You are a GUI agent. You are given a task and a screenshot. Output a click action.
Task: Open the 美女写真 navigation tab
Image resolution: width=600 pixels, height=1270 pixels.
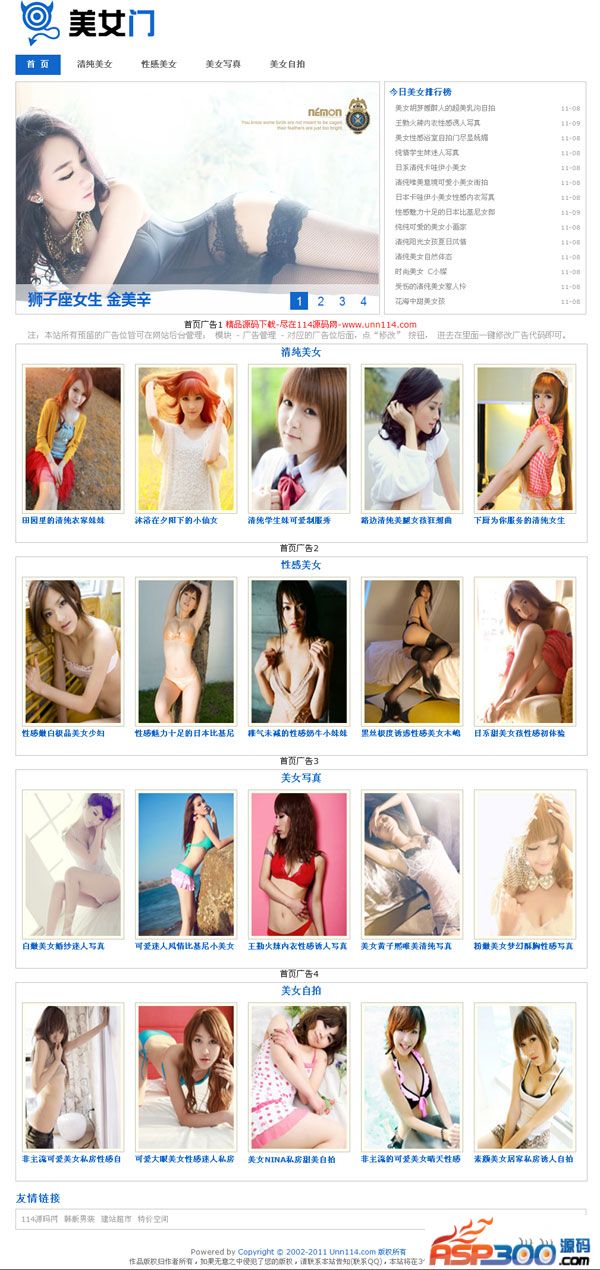click(x=223, y=64)
